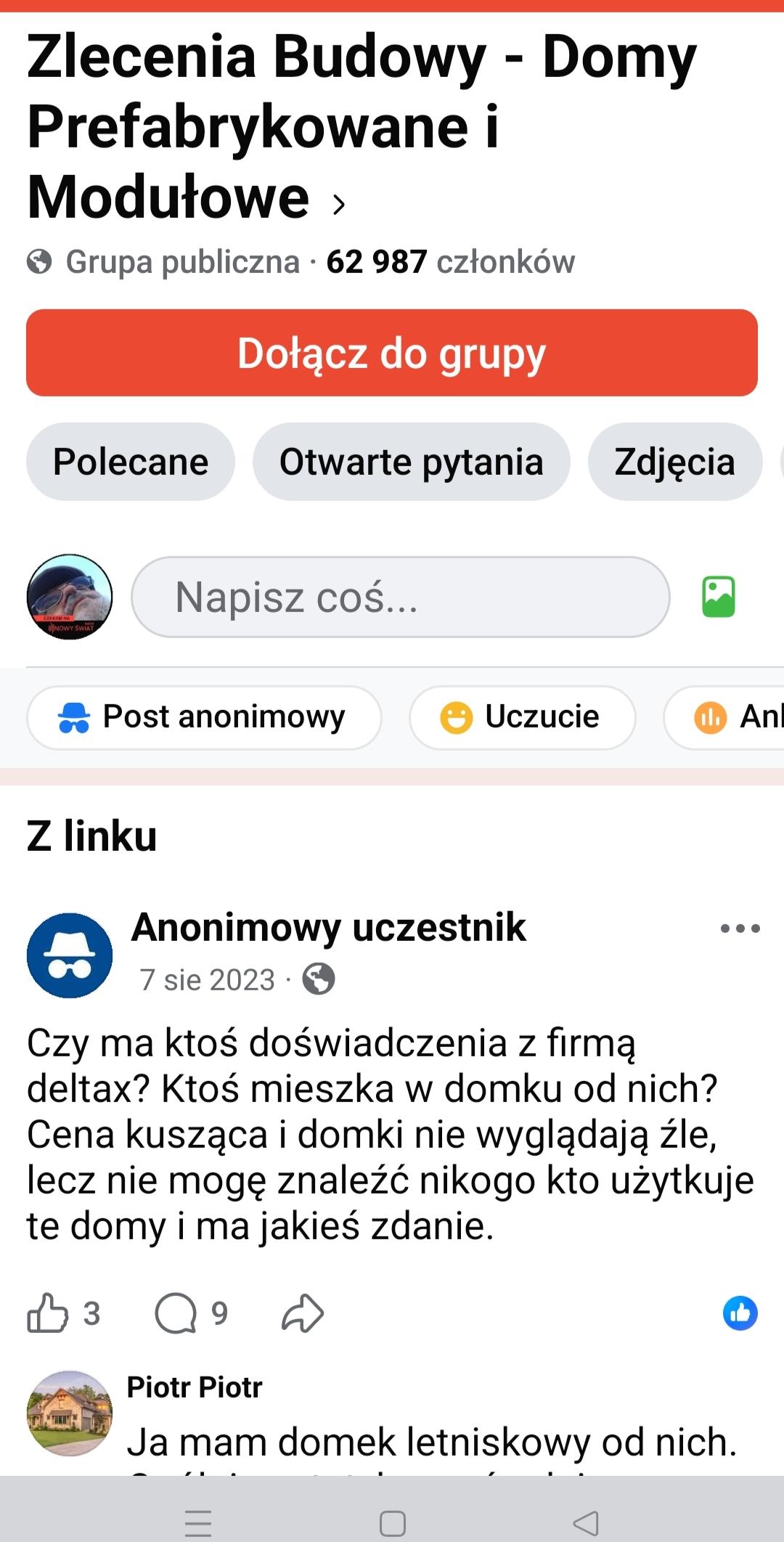Switch to the Otwarte pytania chip
The width and height of the screenshot is (784, 1542).
[x=411, y=462]
